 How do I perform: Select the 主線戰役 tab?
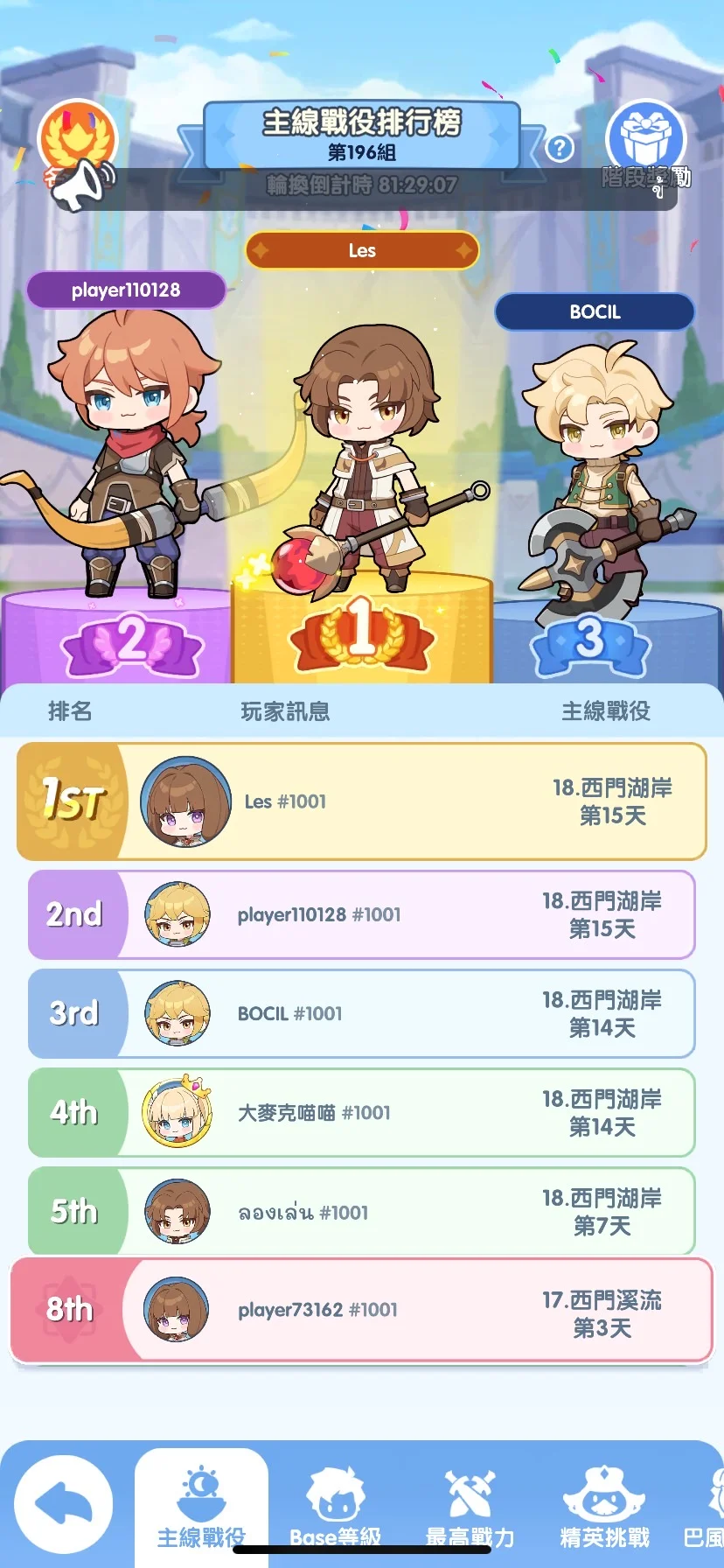202,1507
